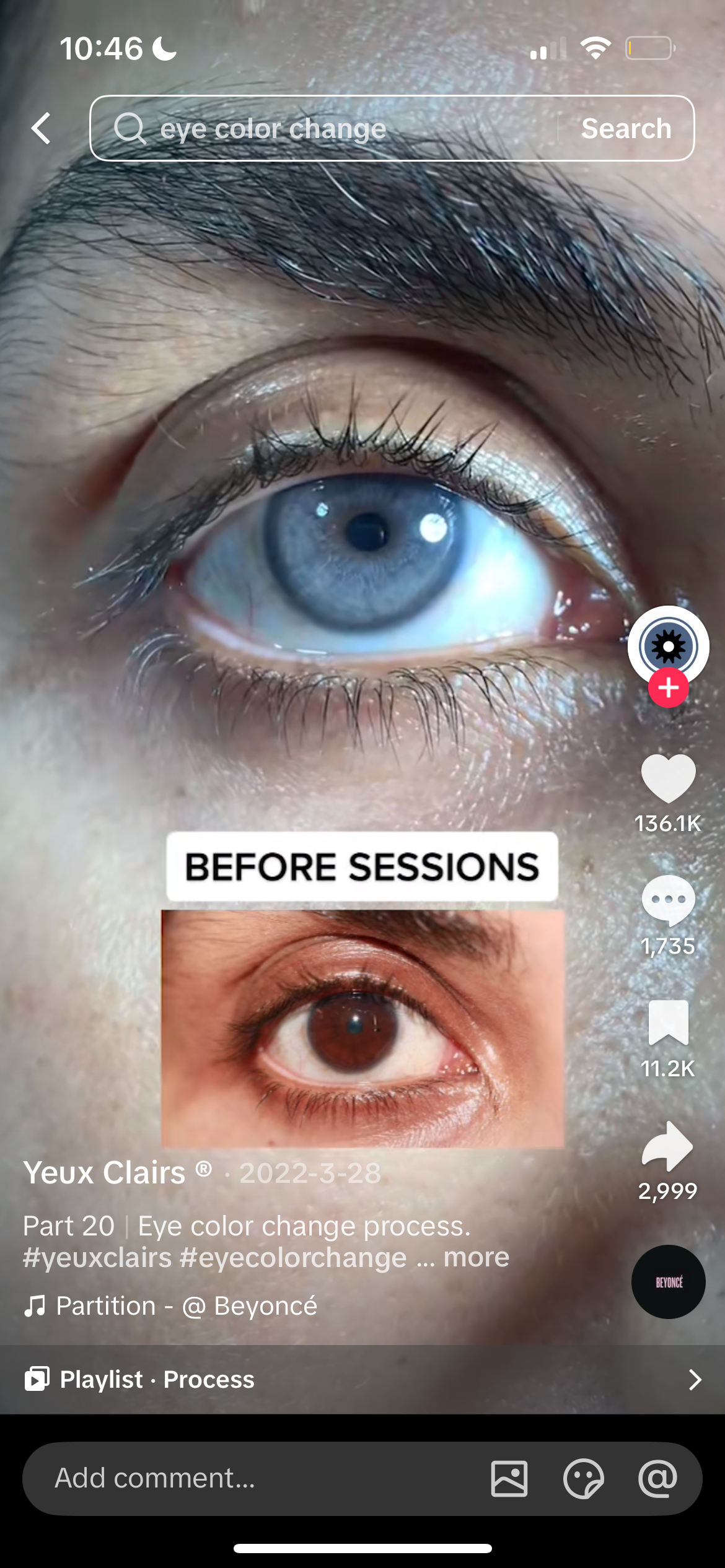Go back with the back arrow
The image size is (725, 1568).
pyautogui.click(x=41, y=128)
